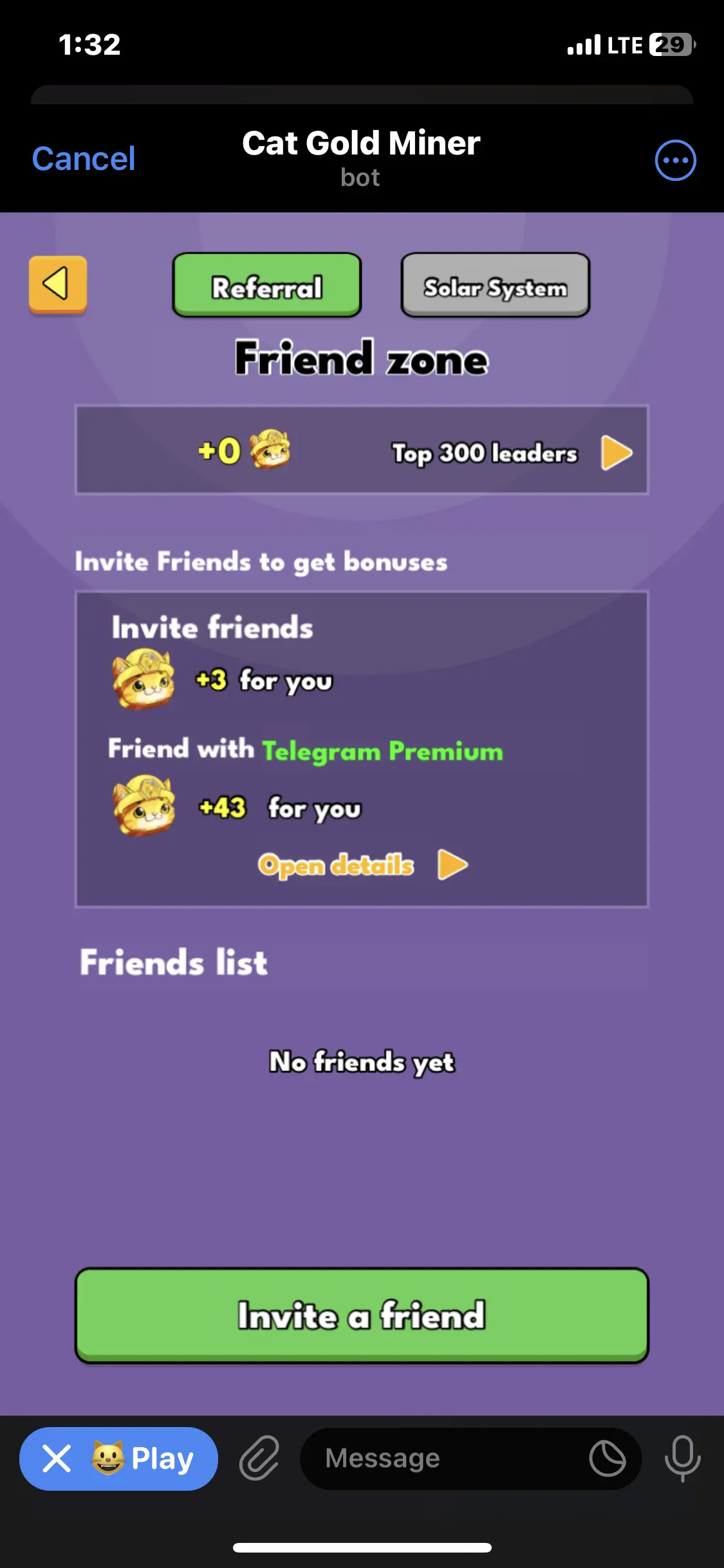The width and height of the screenshot is (724, 1568).
Task: Switch to the Referral tab
Action: point(266,285)
